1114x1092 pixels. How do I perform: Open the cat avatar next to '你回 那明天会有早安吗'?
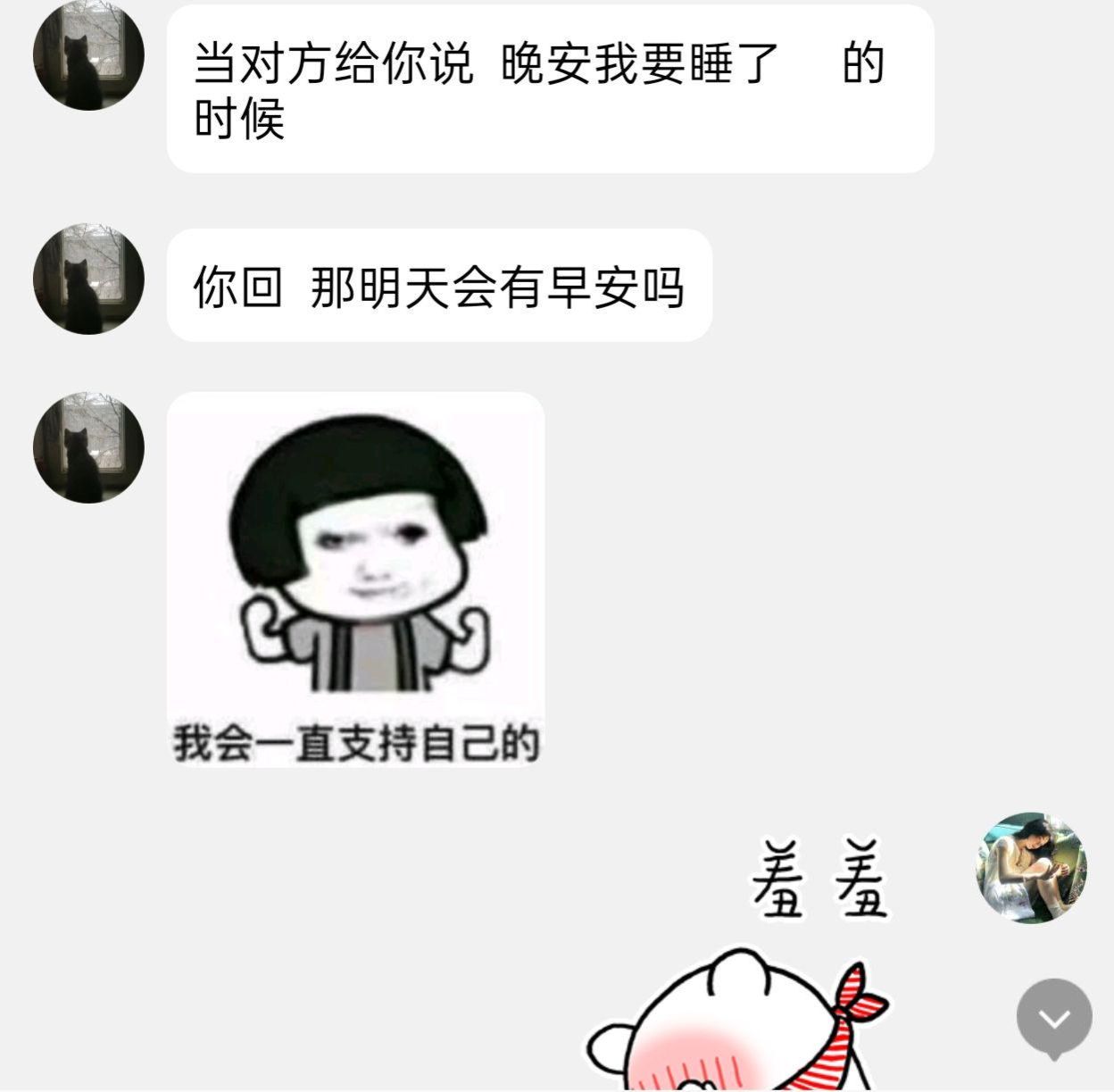click(88, 279)
